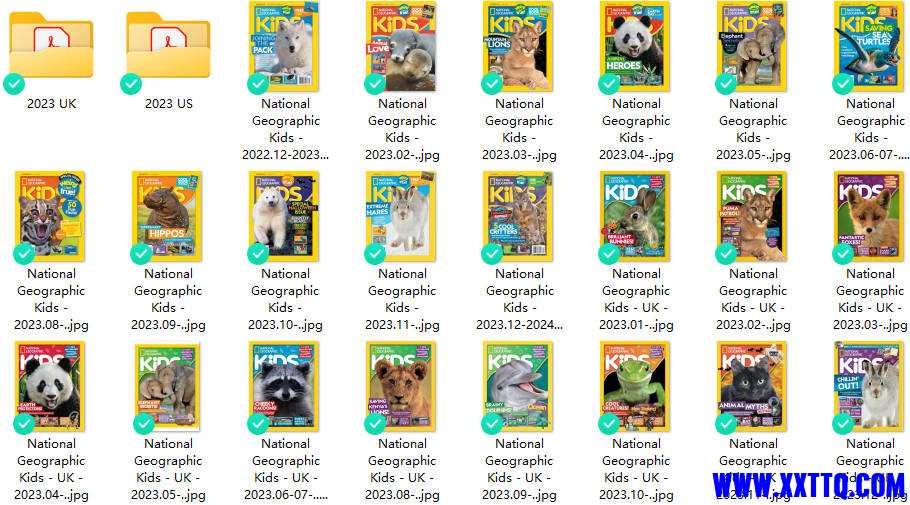Select National Geographic Kids UK 2023.02 jpg
910x505 pixels.
point(753,216)
